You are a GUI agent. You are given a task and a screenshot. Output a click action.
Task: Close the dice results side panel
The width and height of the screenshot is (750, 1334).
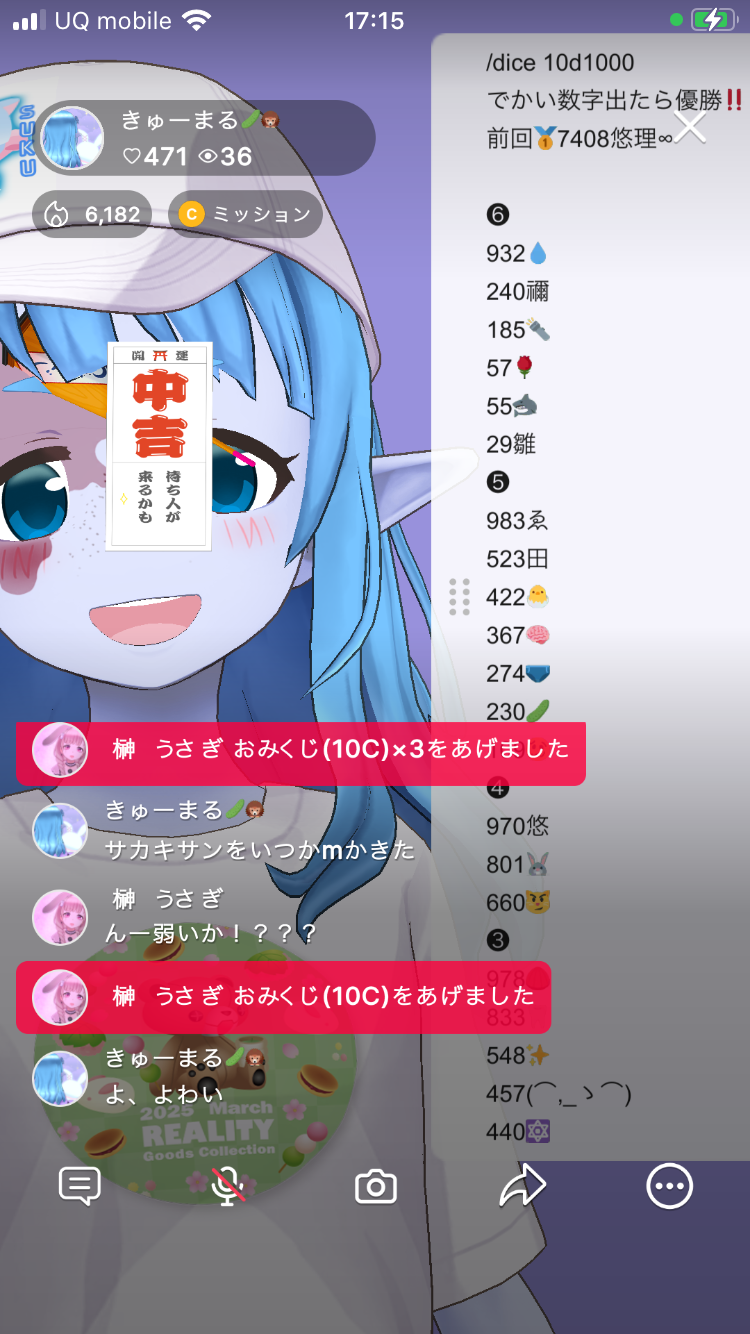click(690, 126)
